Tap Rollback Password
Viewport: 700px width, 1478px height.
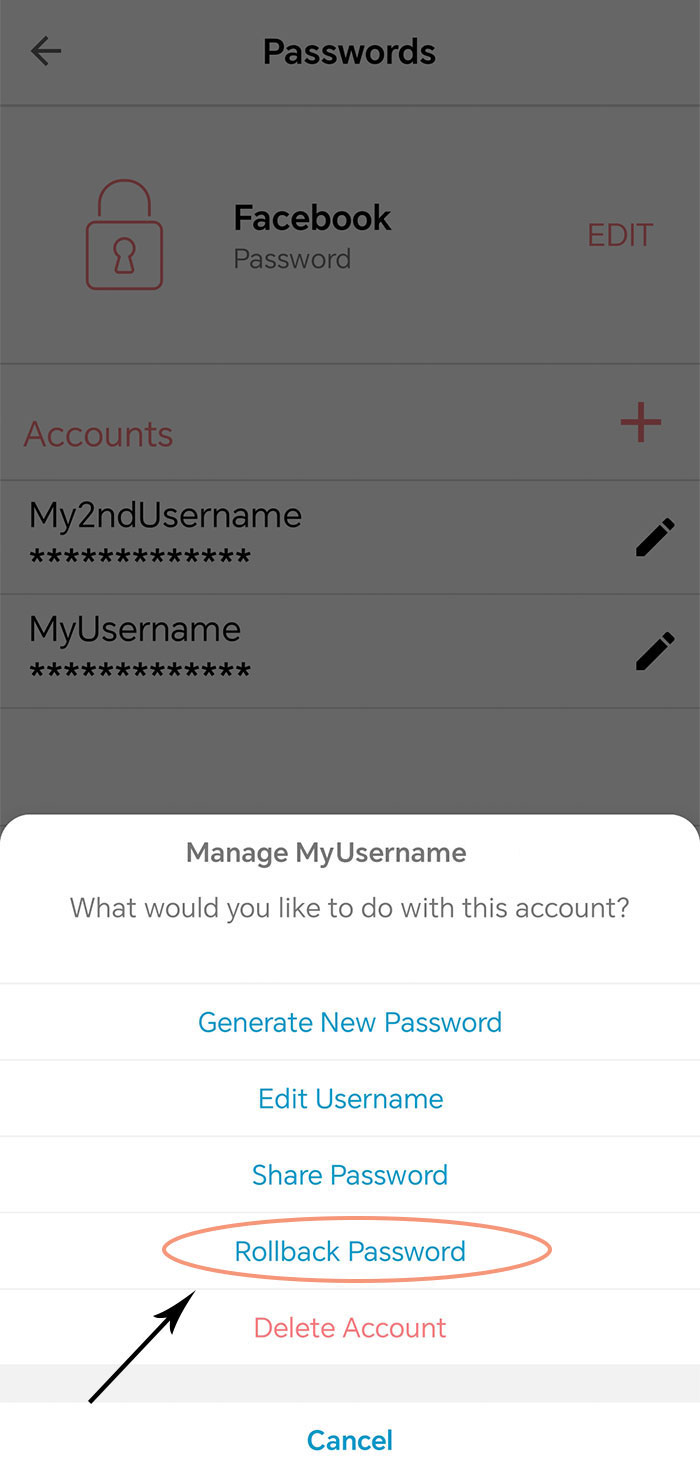pos(350,1251)
